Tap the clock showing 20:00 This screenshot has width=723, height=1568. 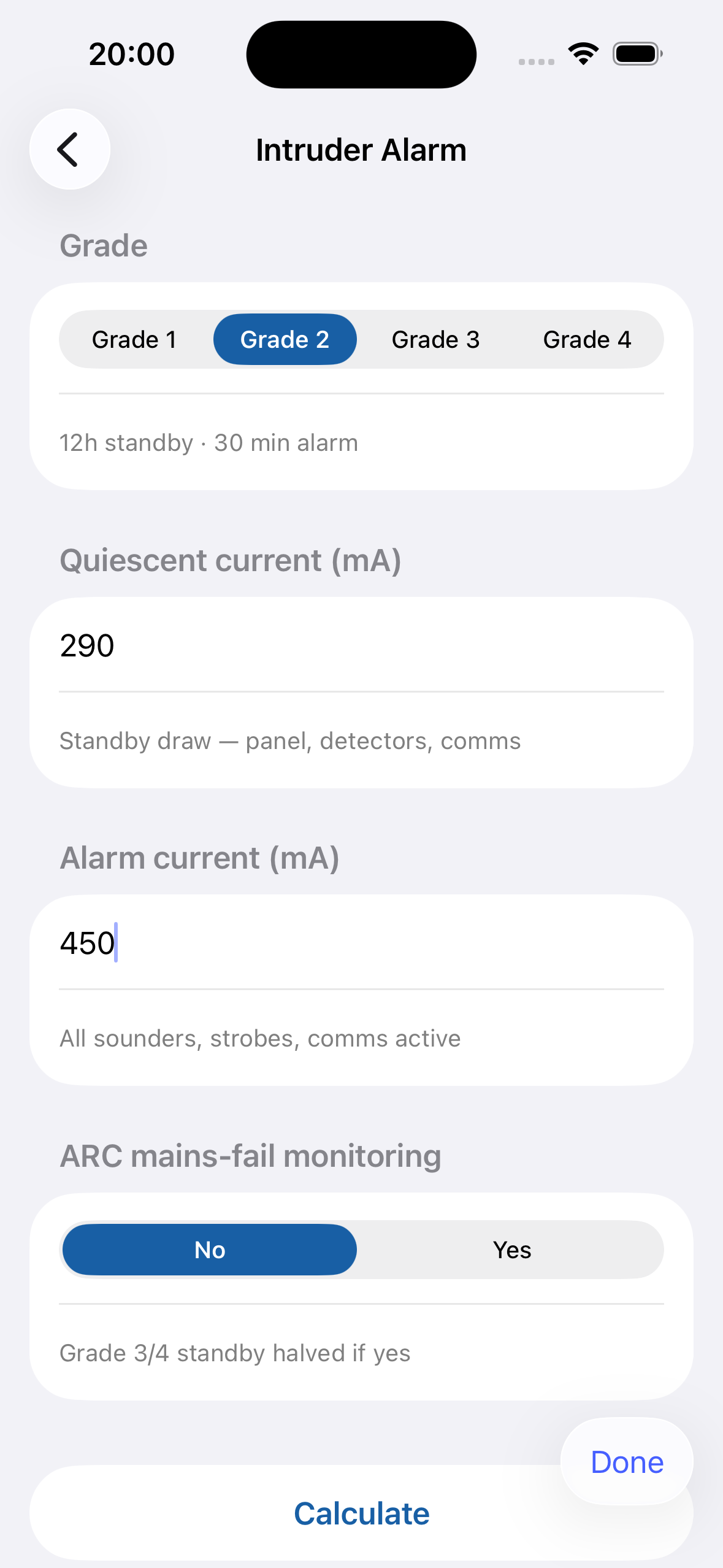pyautogui.click(x=131, y=53)
